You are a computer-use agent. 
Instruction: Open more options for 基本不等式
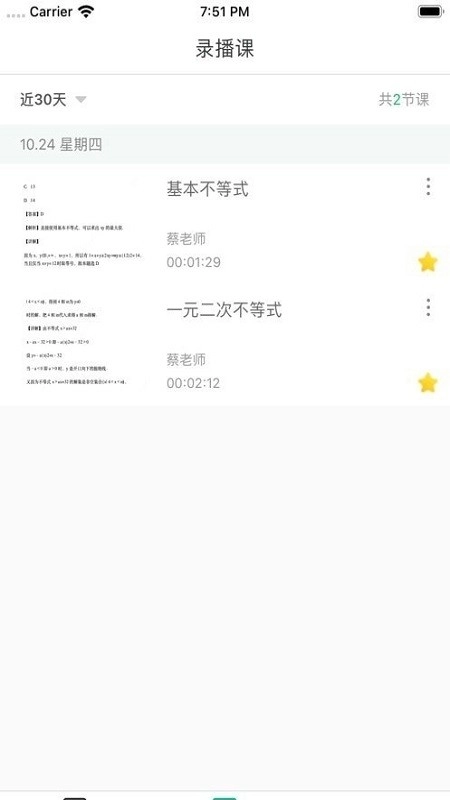click(428, 187)
